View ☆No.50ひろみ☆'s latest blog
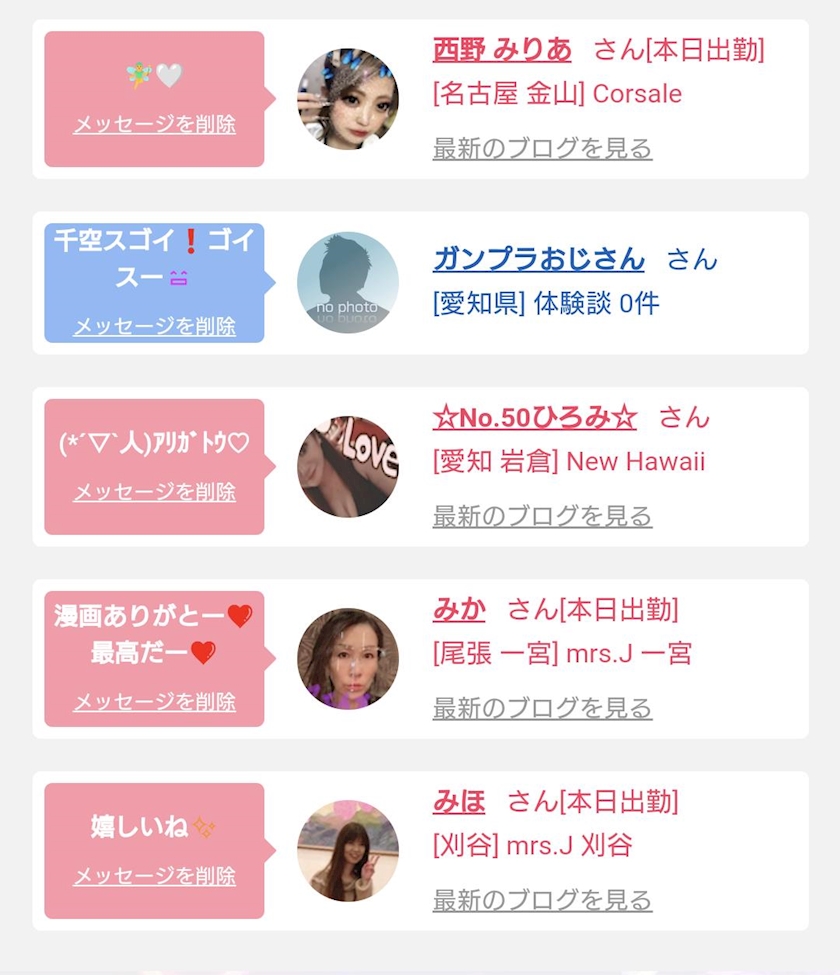 tap(542, 515)
